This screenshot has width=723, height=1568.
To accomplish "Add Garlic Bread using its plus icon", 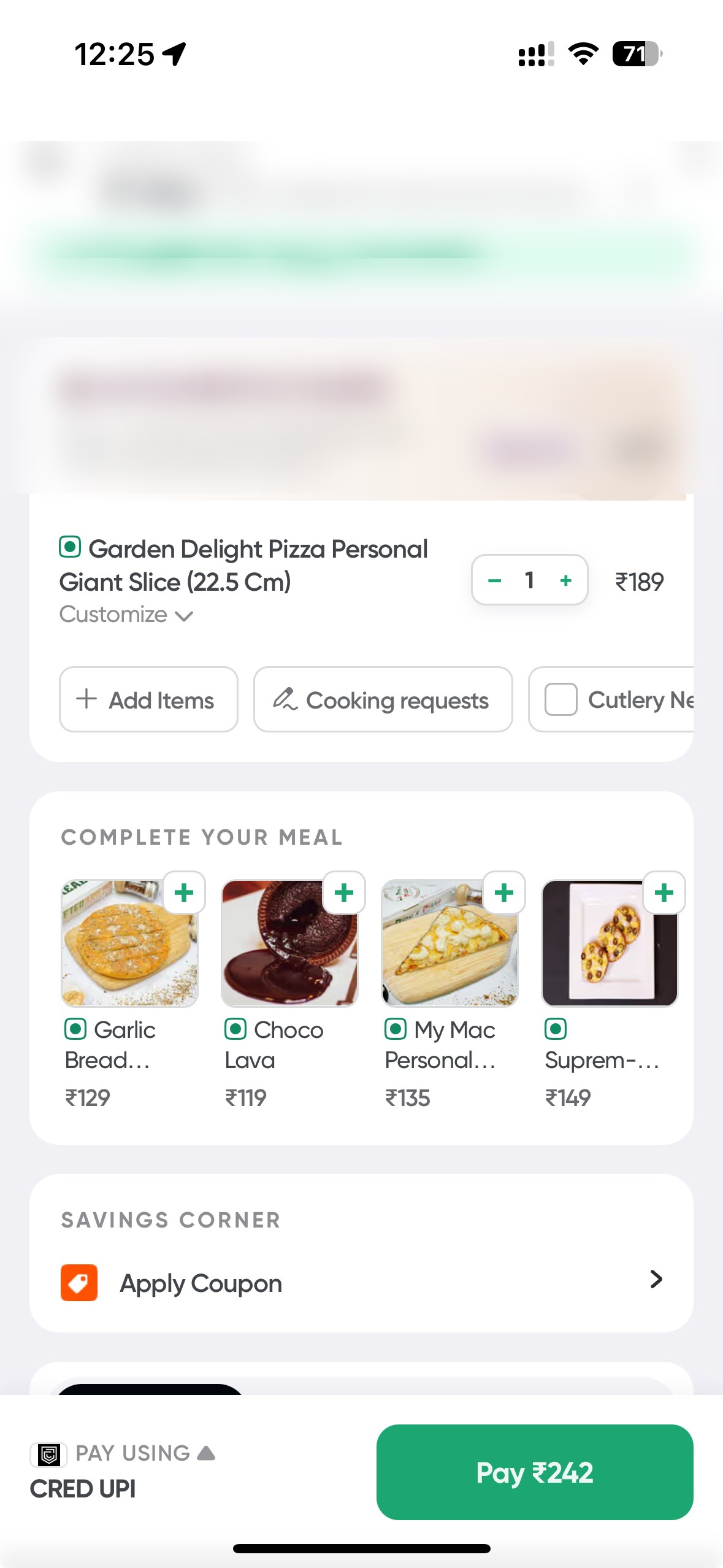I will (183, 893).
